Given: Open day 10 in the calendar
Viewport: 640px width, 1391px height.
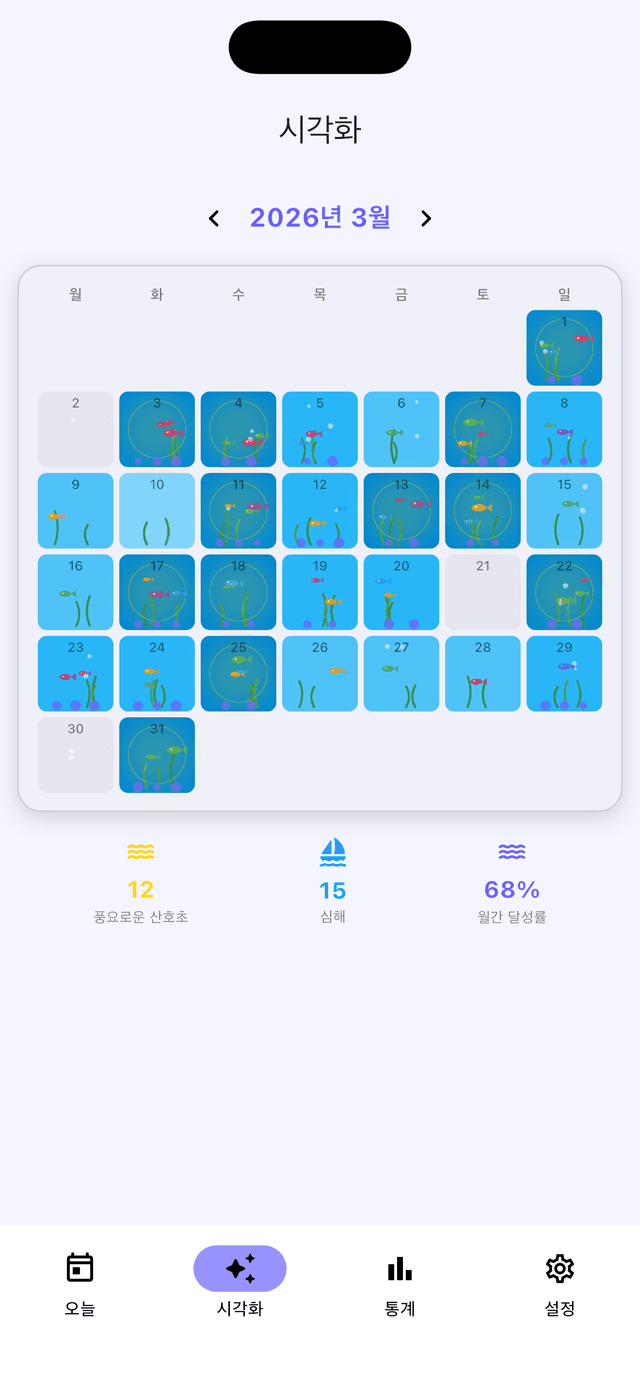Looking at the screenshot, I should tap(157, 511).
